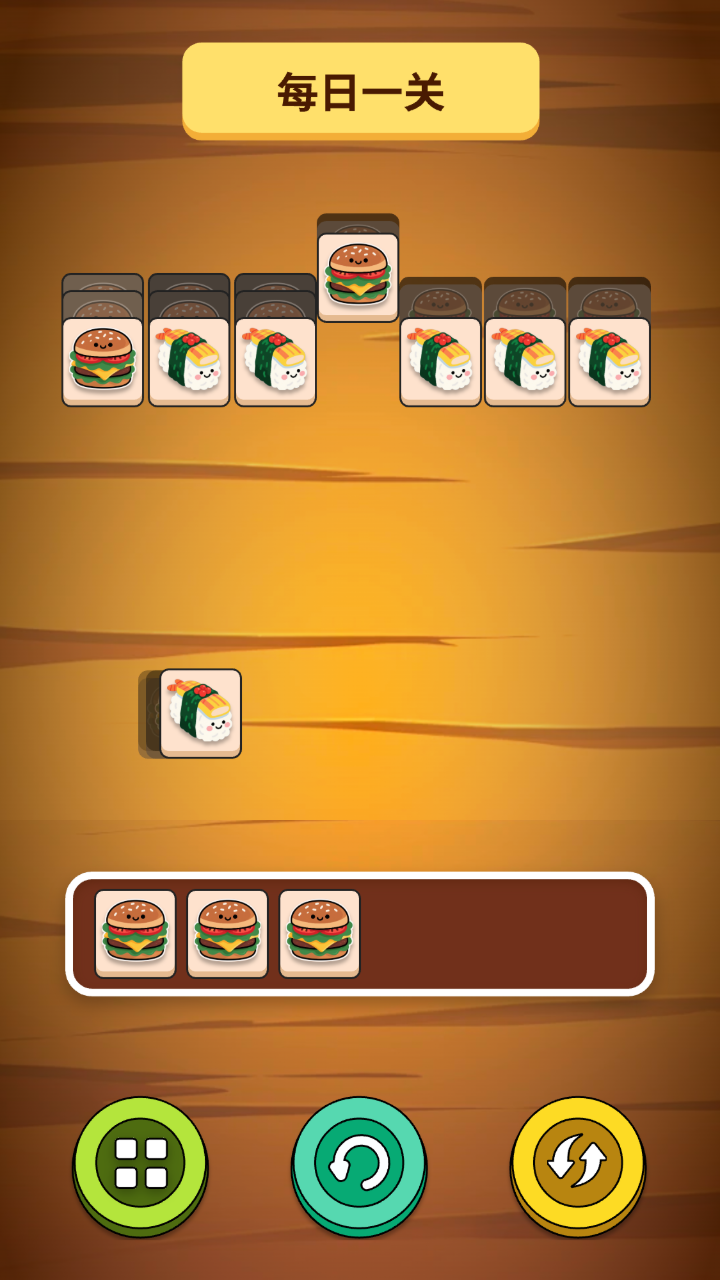This screenshot has height=1280, width=720.
Task: Pick the raised burger tile between the rows
Action: [x=358, y=277]
